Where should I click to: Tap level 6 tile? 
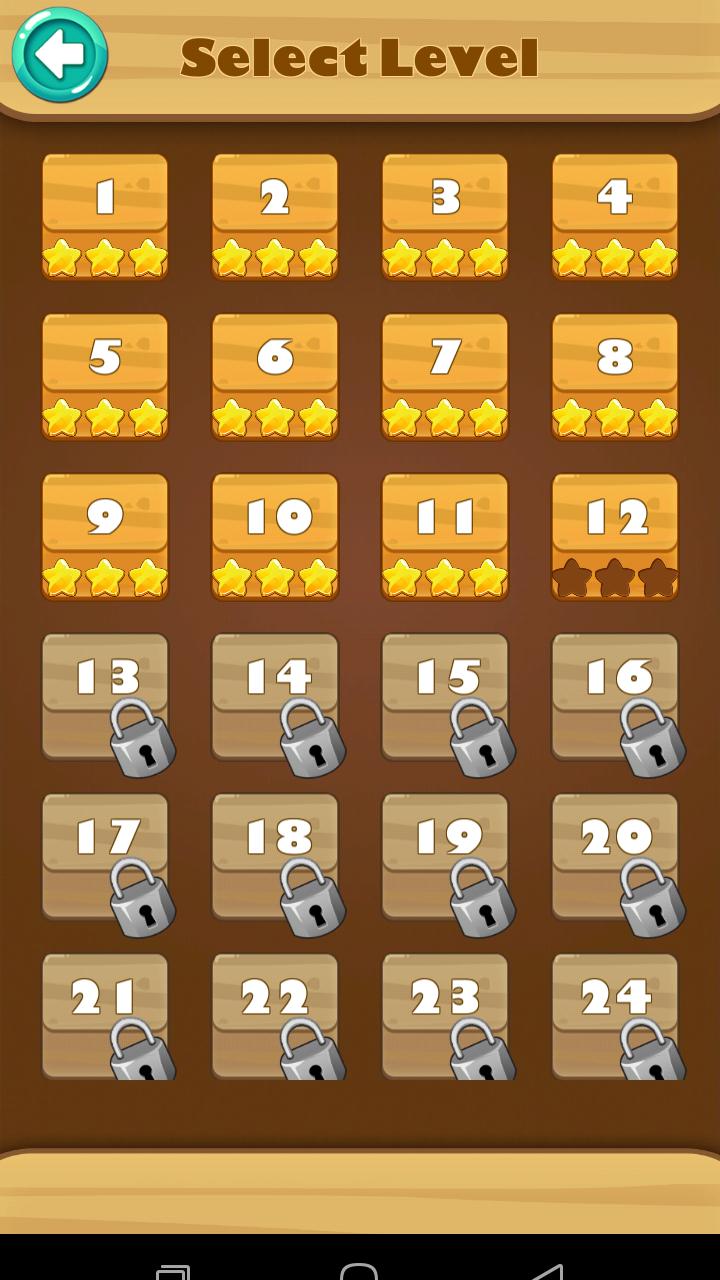pyautogui.click(x=275, y=375)
